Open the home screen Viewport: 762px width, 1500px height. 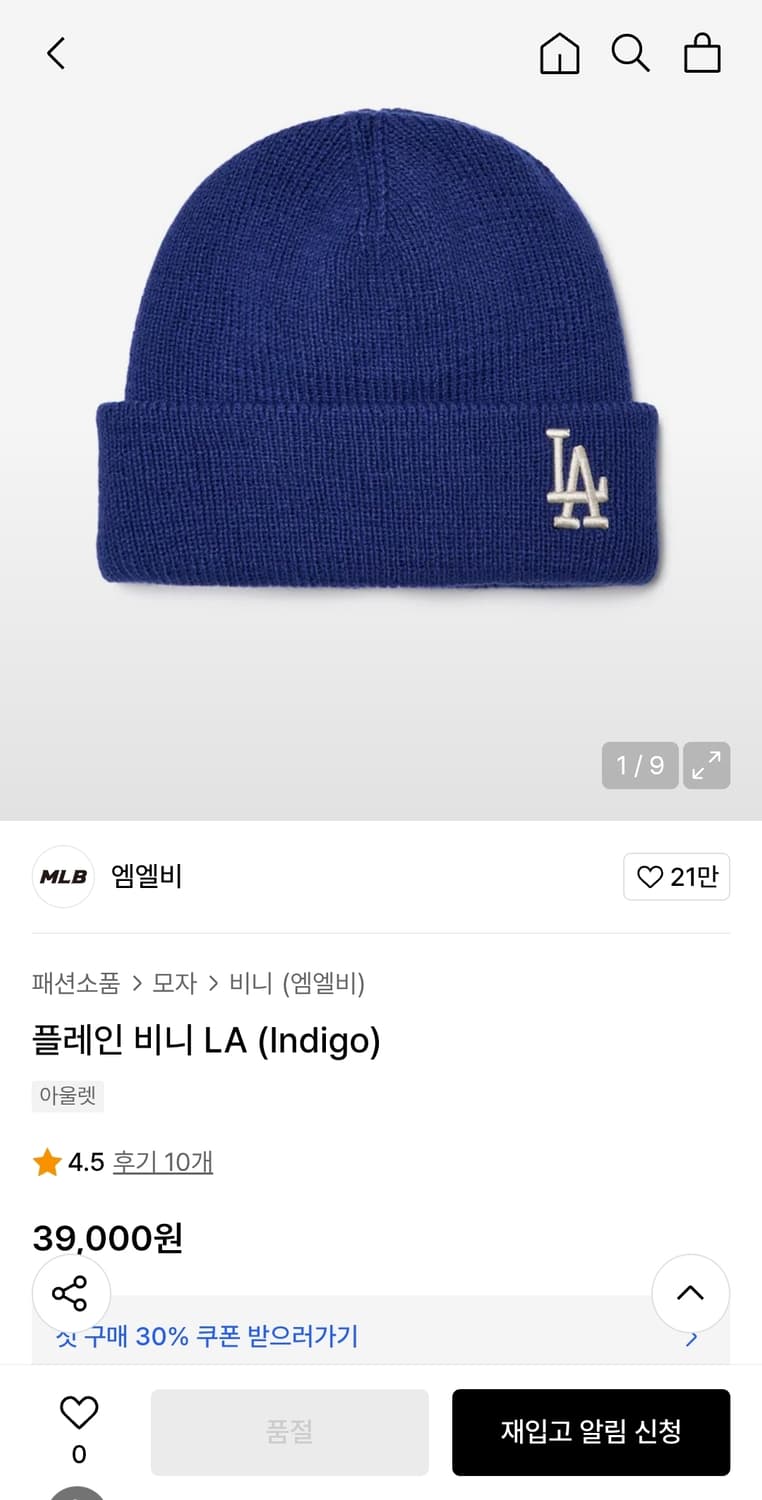[560, 54]
